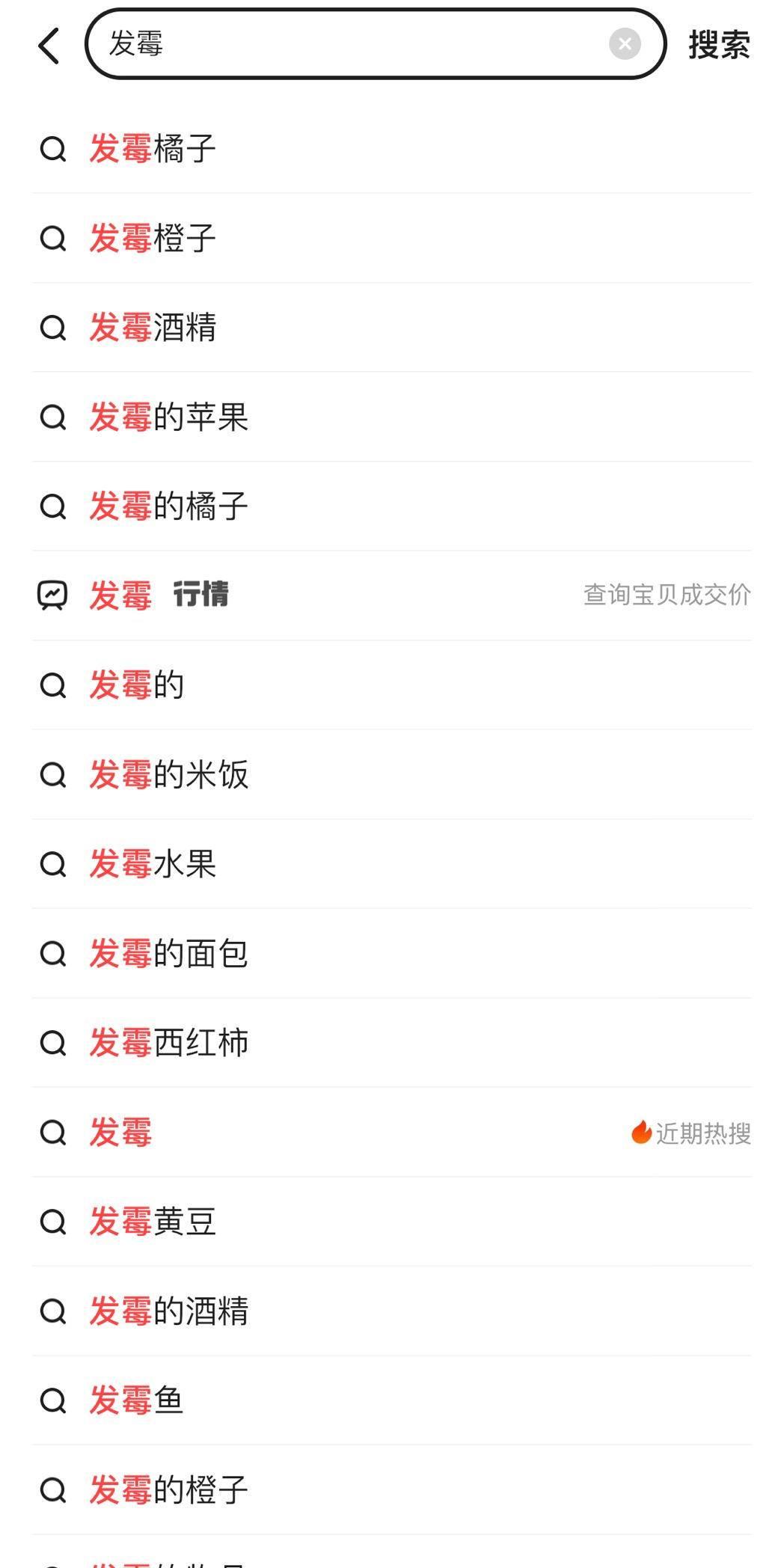Tap the search field containing 发霉
784x1568 pixels.
click(352, 44)
